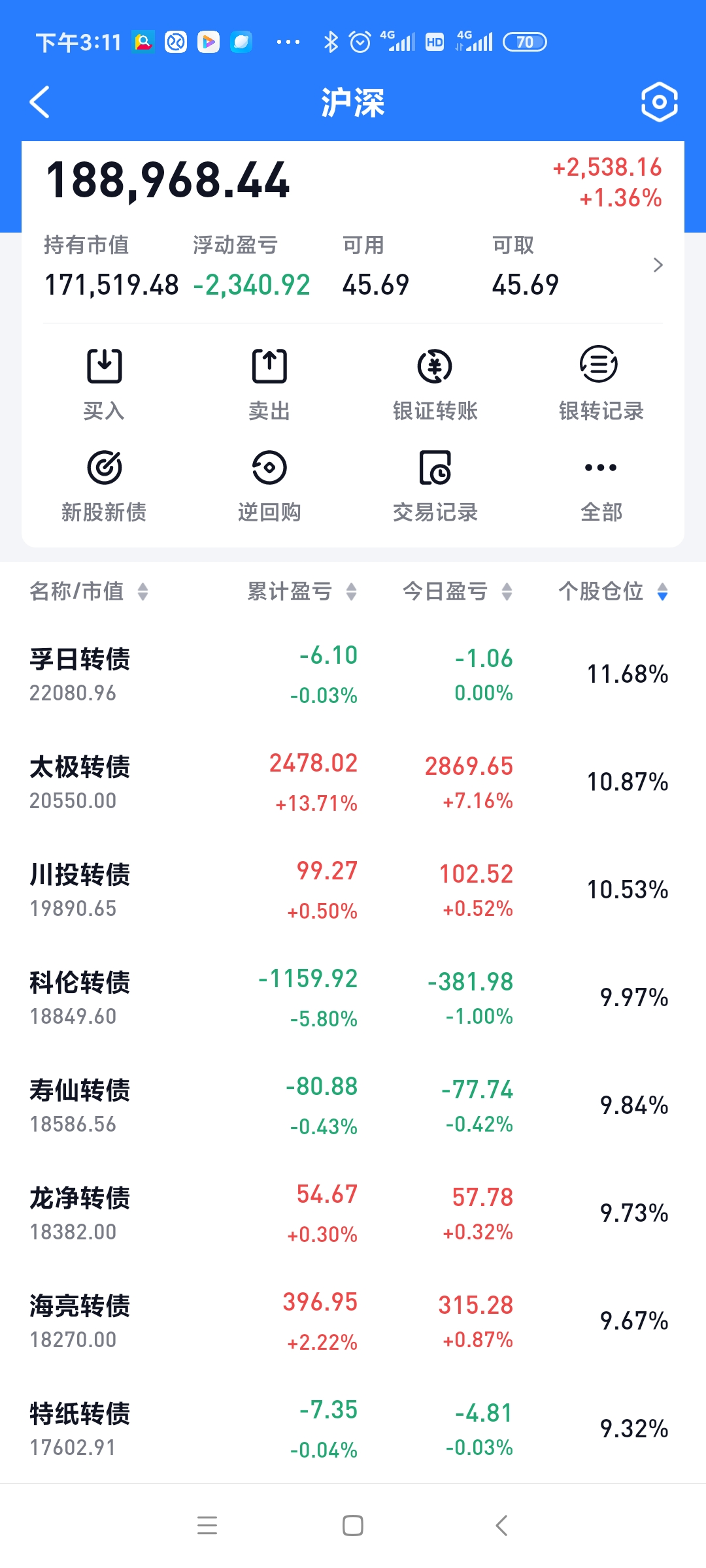
Task: Tap 买入 to buy
Action: click(104, 383)
